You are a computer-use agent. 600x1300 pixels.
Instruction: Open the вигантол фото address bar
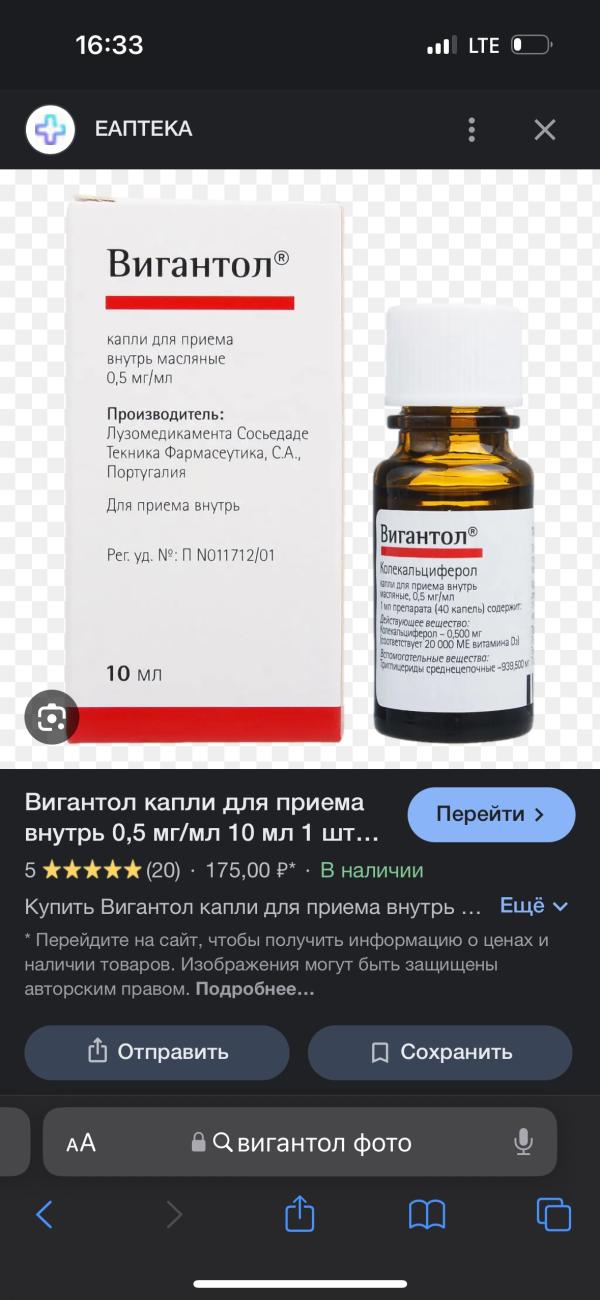pyautogui.click(x=310, y=1142)
